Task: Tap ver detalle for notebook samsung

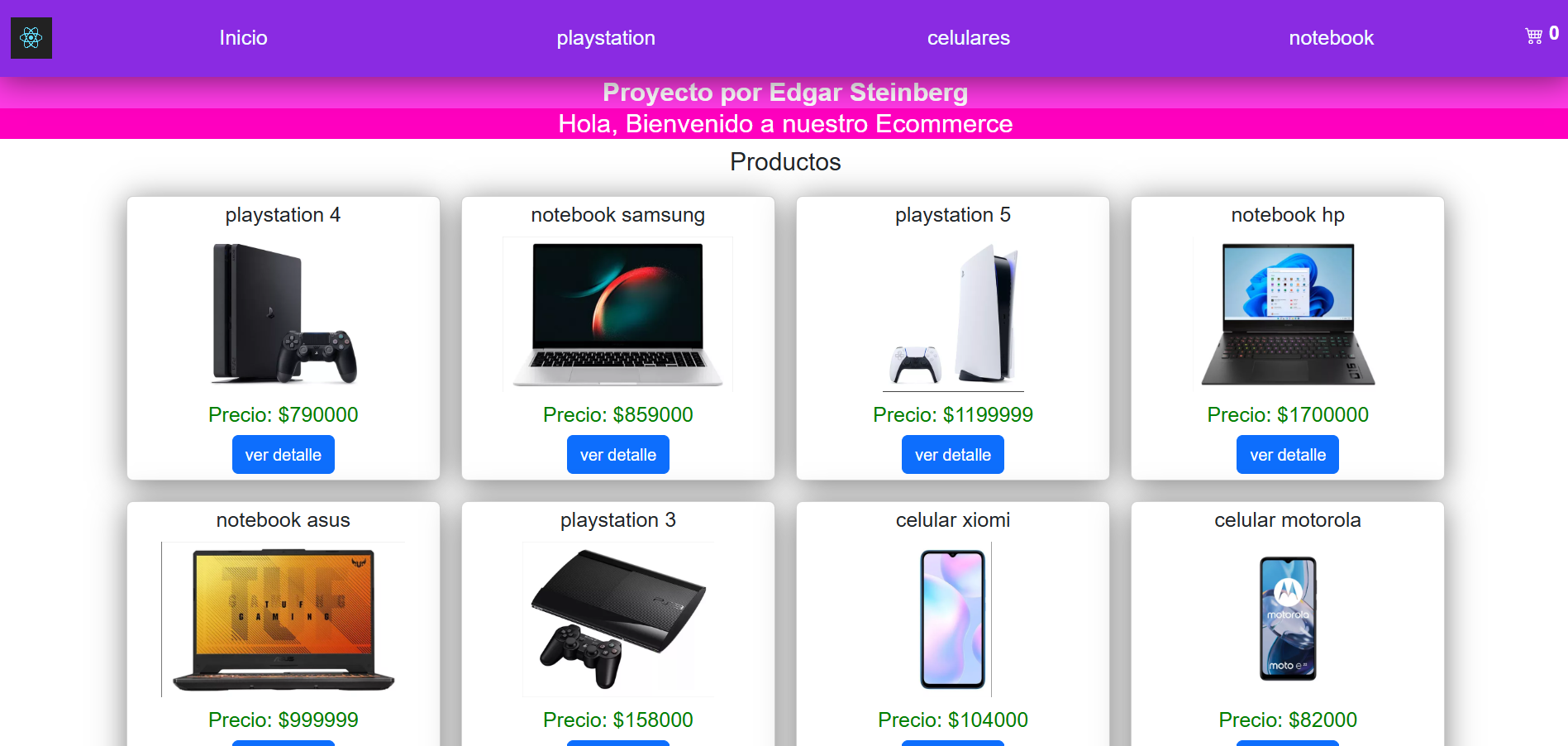Action: pyautogui.click(x=617, y=455)
